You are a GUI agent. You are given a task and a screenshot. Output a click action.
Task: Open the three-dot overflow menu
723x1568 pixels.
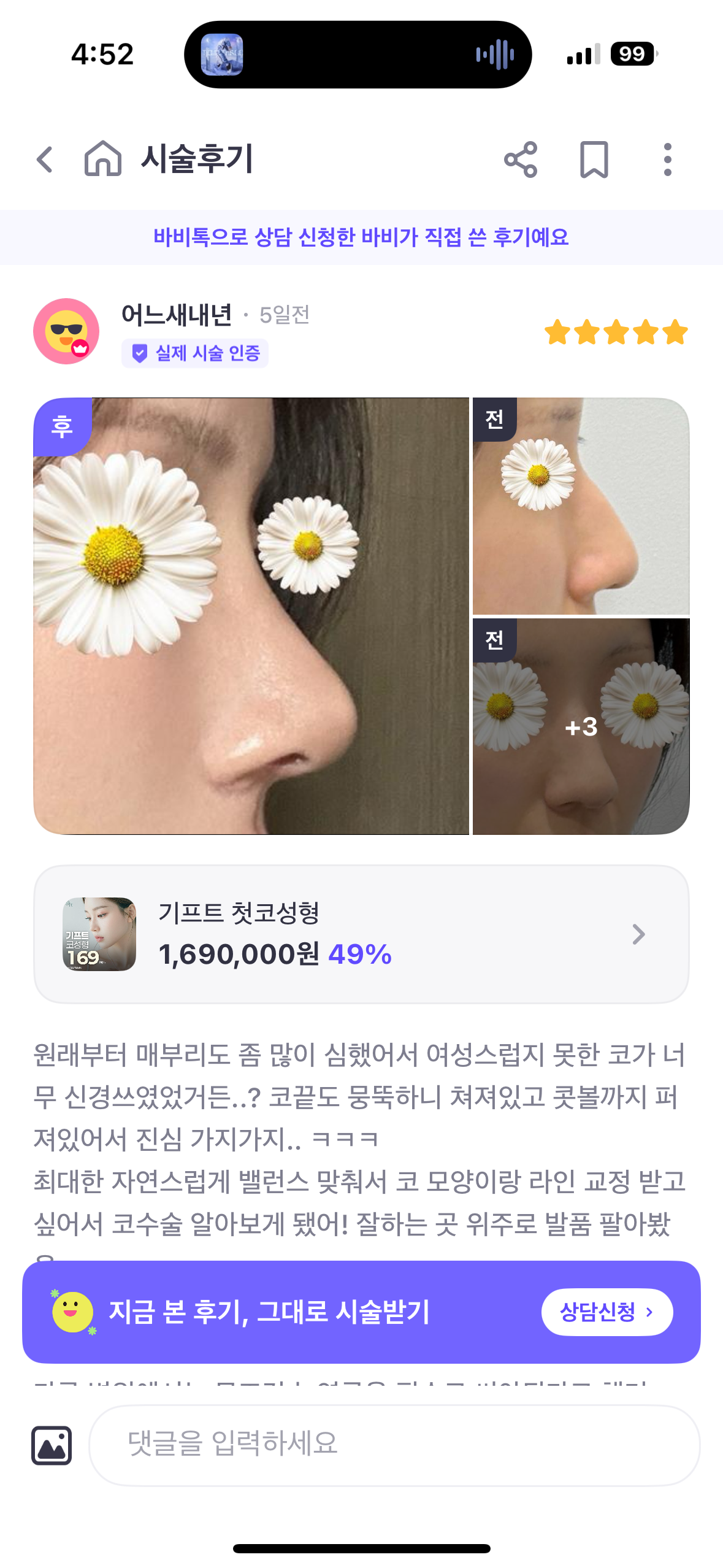[667, 159]
